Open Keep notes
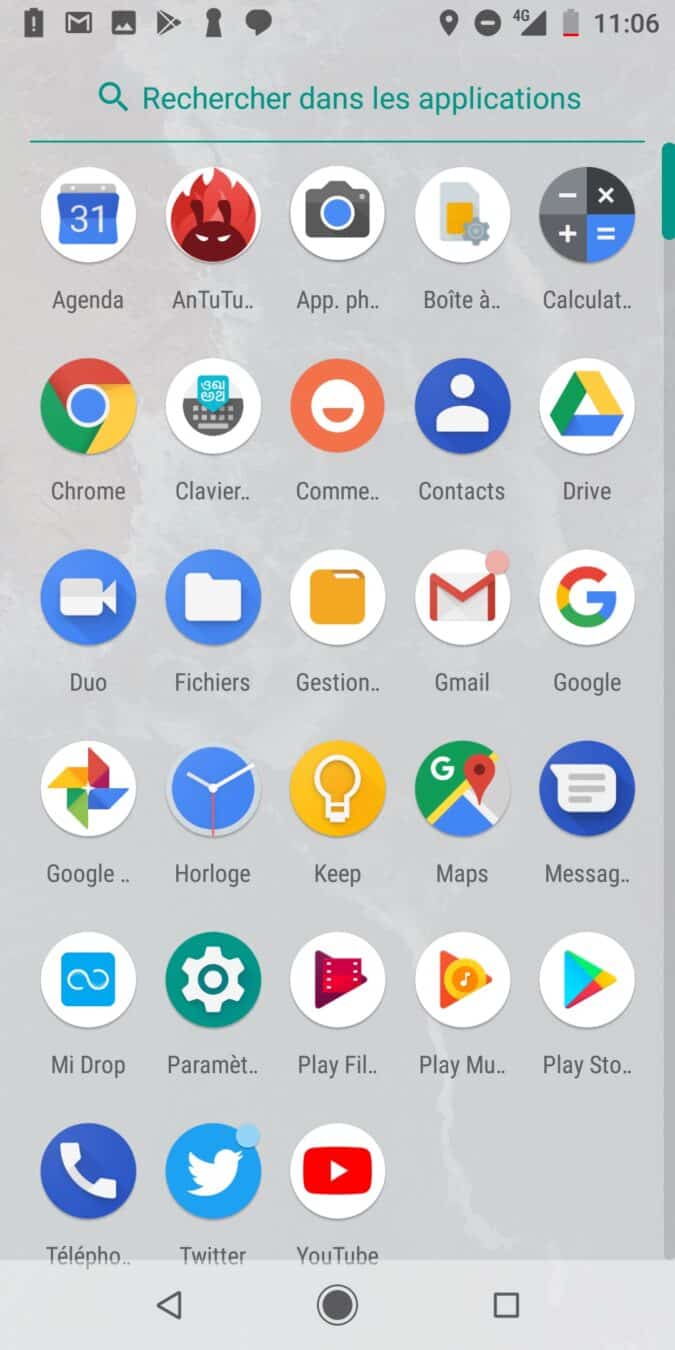 click(337, 788)
